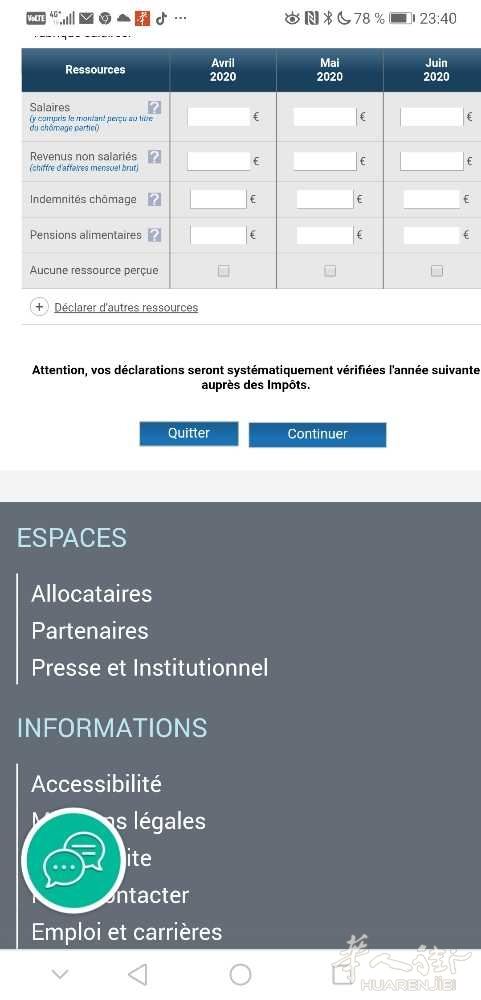The image size is (481, 1000).
Task: Tap the Quitter button
Action: tap(189, 434)
